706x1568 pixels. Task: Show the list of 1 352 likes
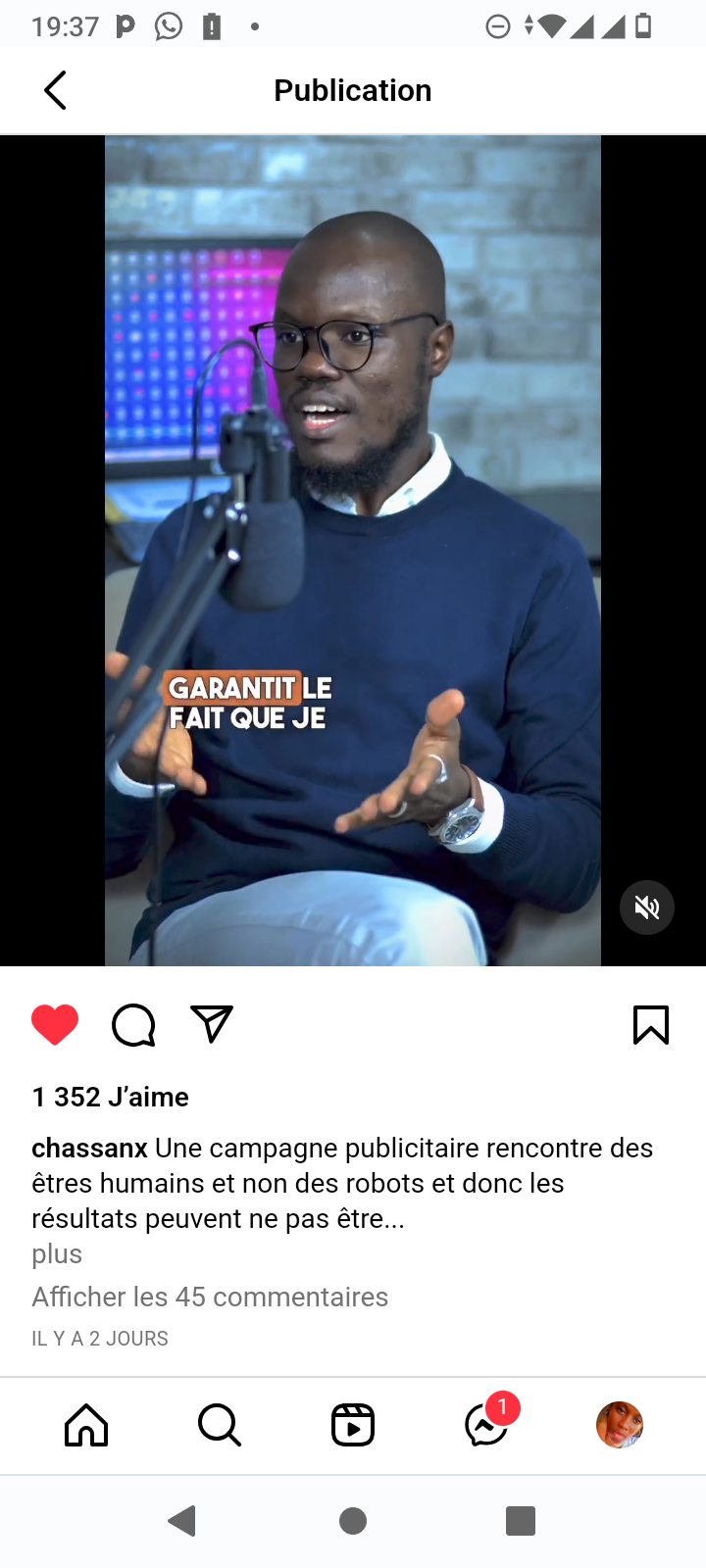click(x=110, y=1097)
